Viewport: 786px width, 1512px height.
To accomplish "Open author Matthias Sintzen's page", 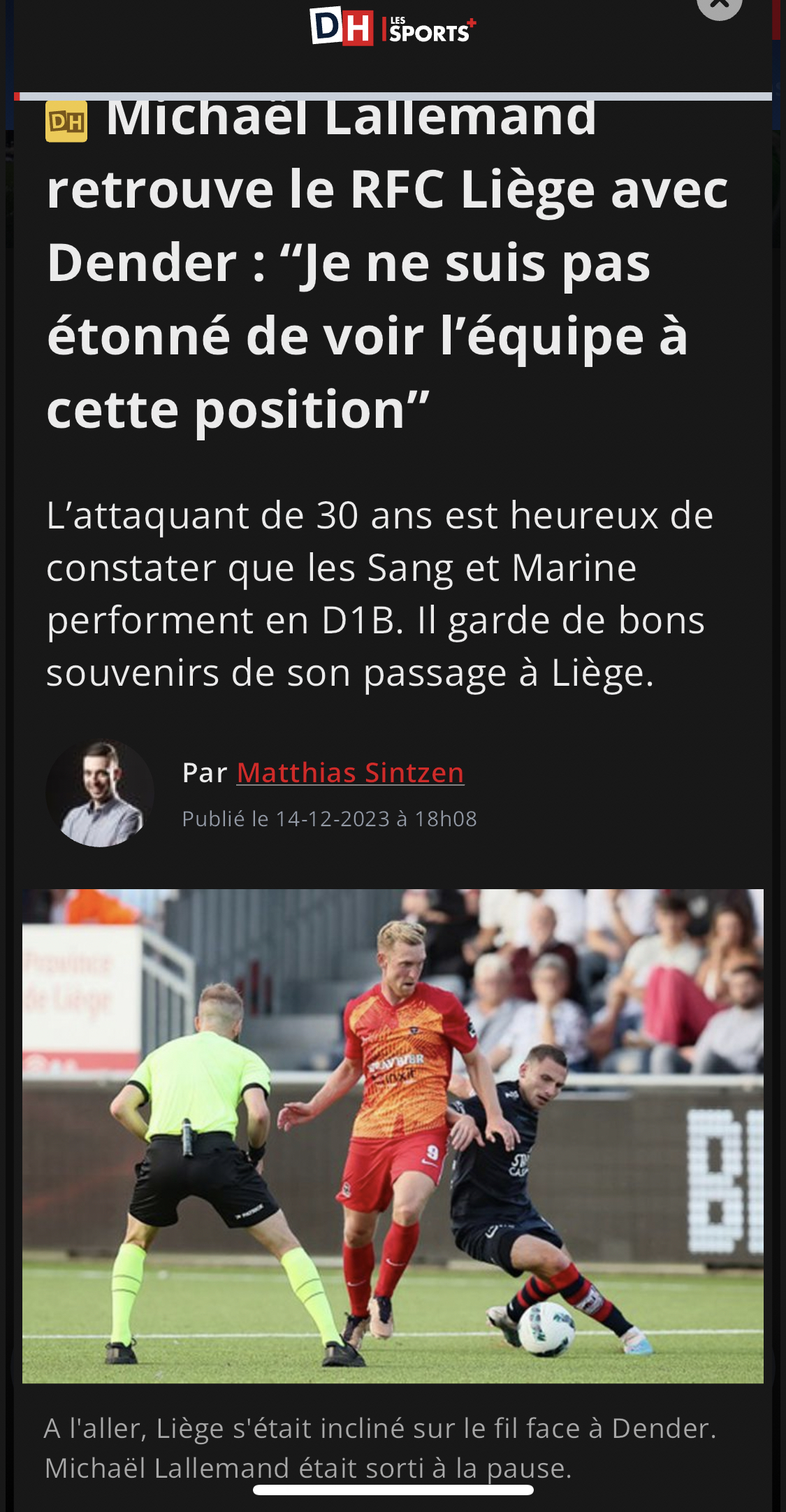I will click(350, 772).
